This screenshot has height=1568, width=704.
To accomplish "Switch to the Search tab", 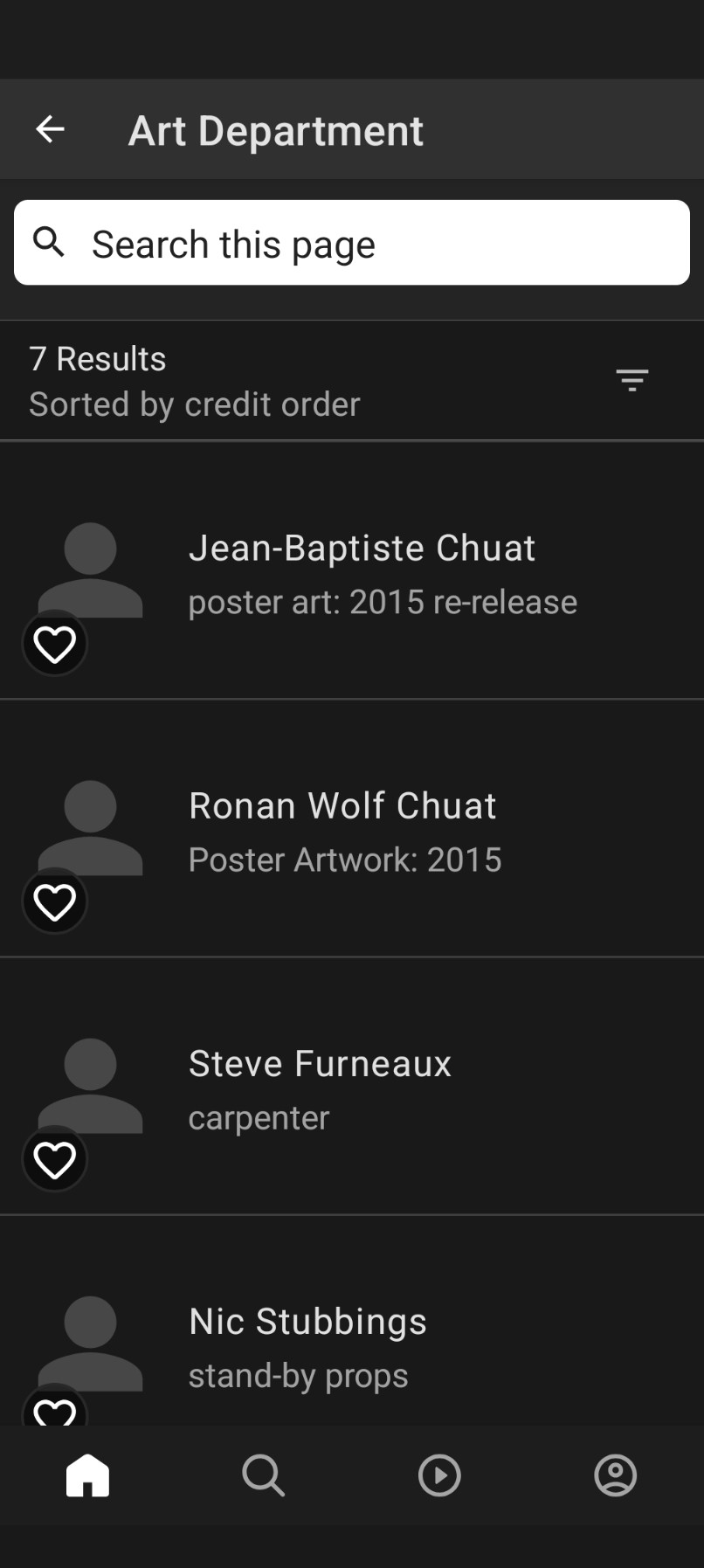I will click(x=264, y=1475).
